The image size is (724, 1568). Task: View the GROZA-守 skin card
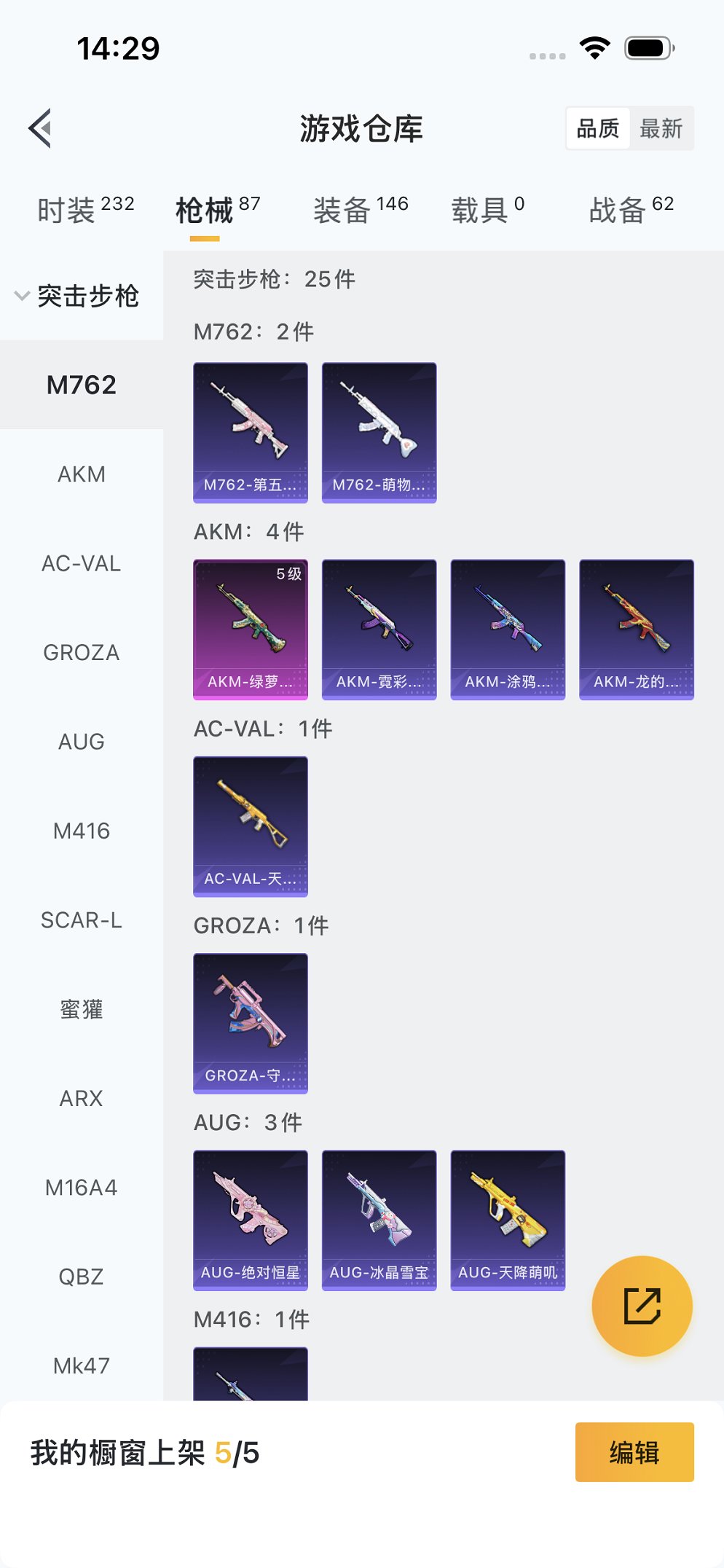pos(250,1023)
